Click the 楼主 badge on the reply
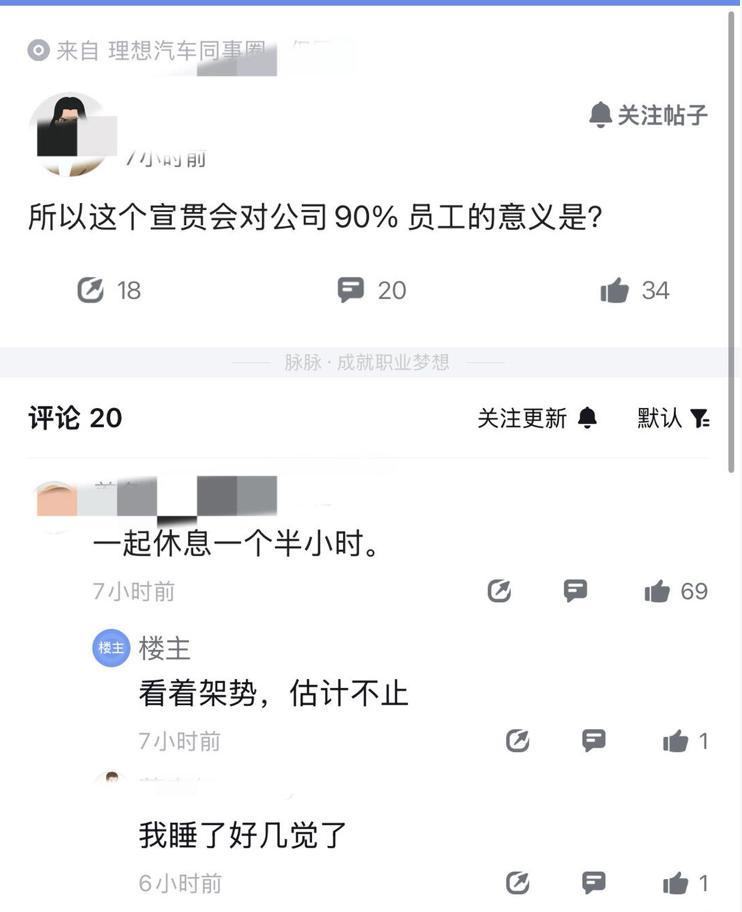742x912 pixels. tap(111, 647)
